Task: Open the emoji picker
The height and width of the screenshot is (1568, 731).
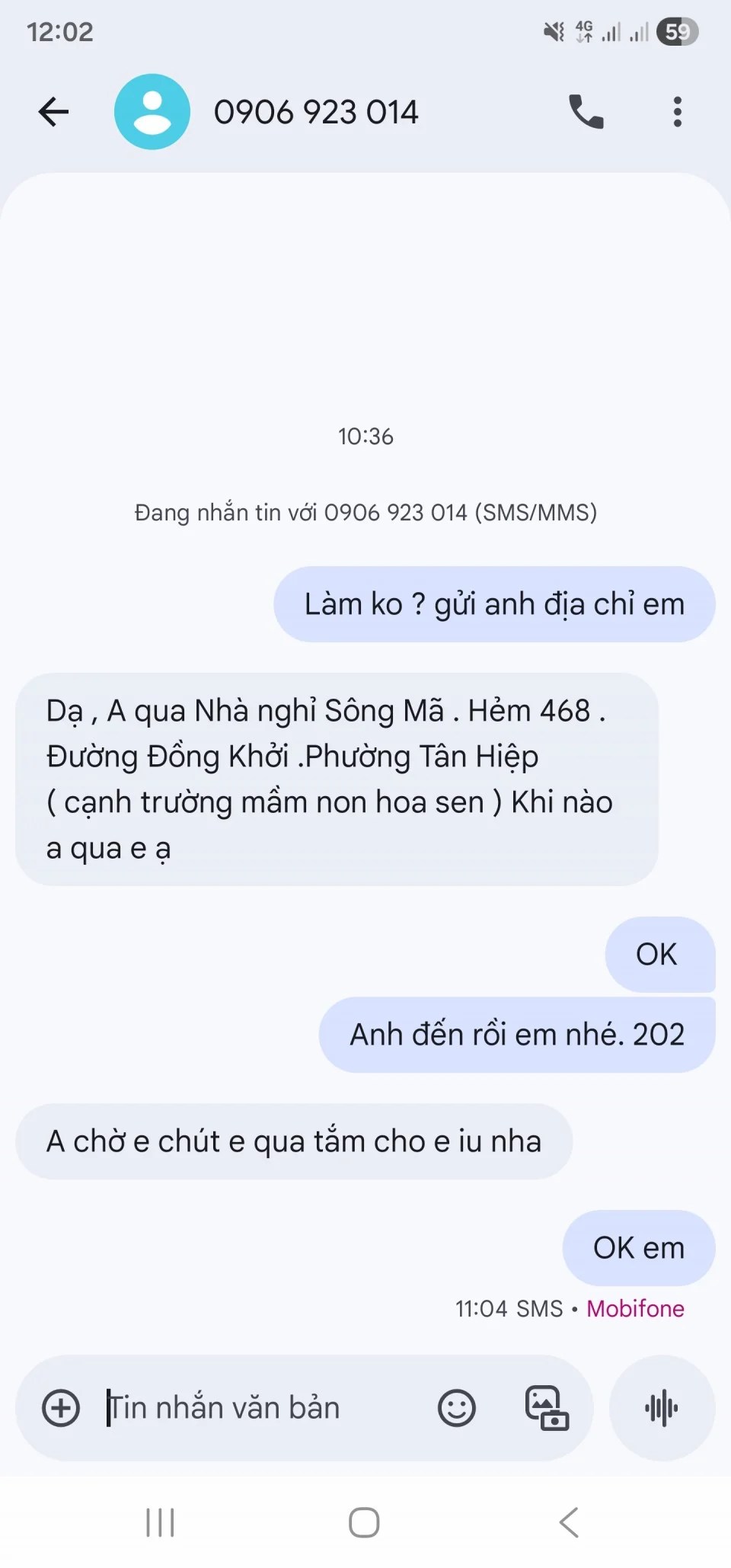Action: (457, 1407)
